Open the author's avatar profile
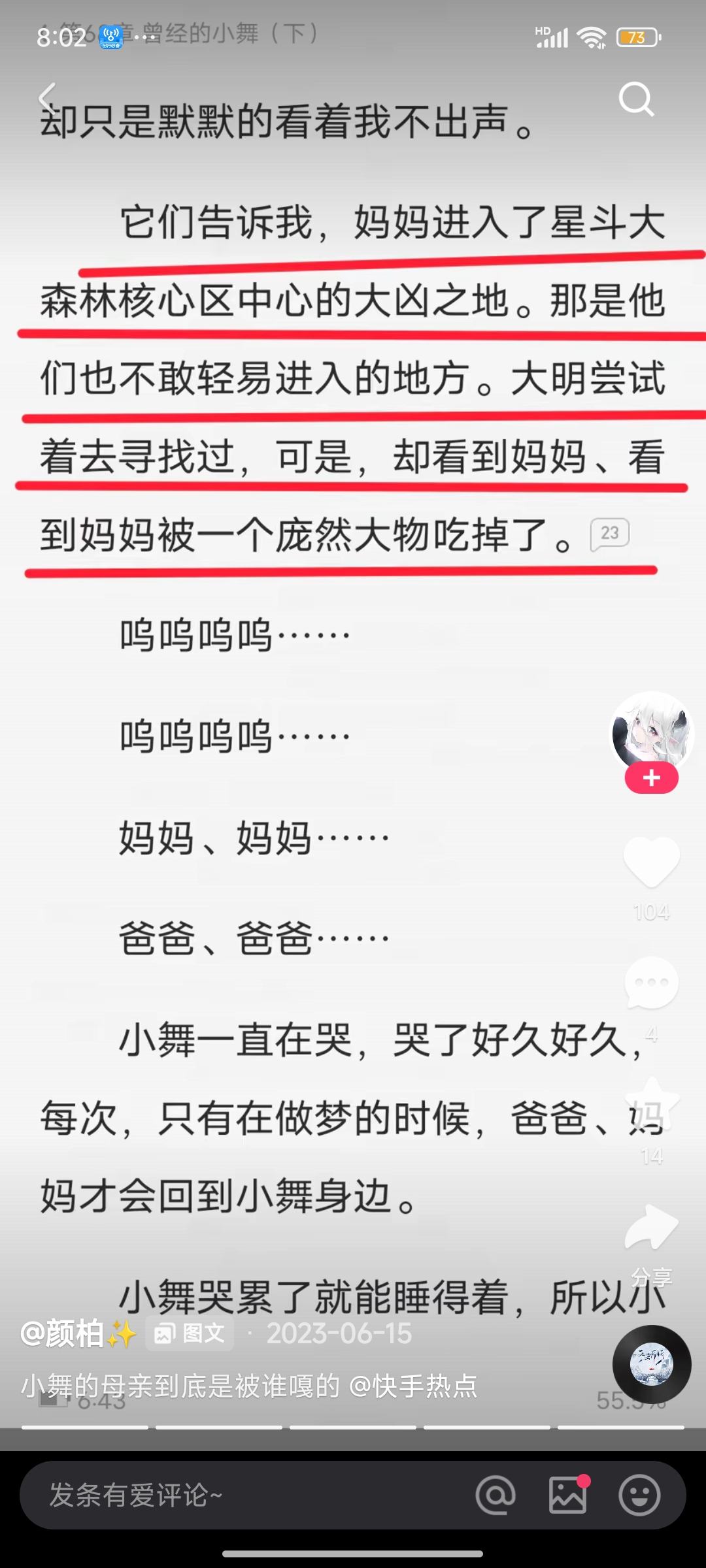Viewport: 706px width, 1568px height. 651,732
